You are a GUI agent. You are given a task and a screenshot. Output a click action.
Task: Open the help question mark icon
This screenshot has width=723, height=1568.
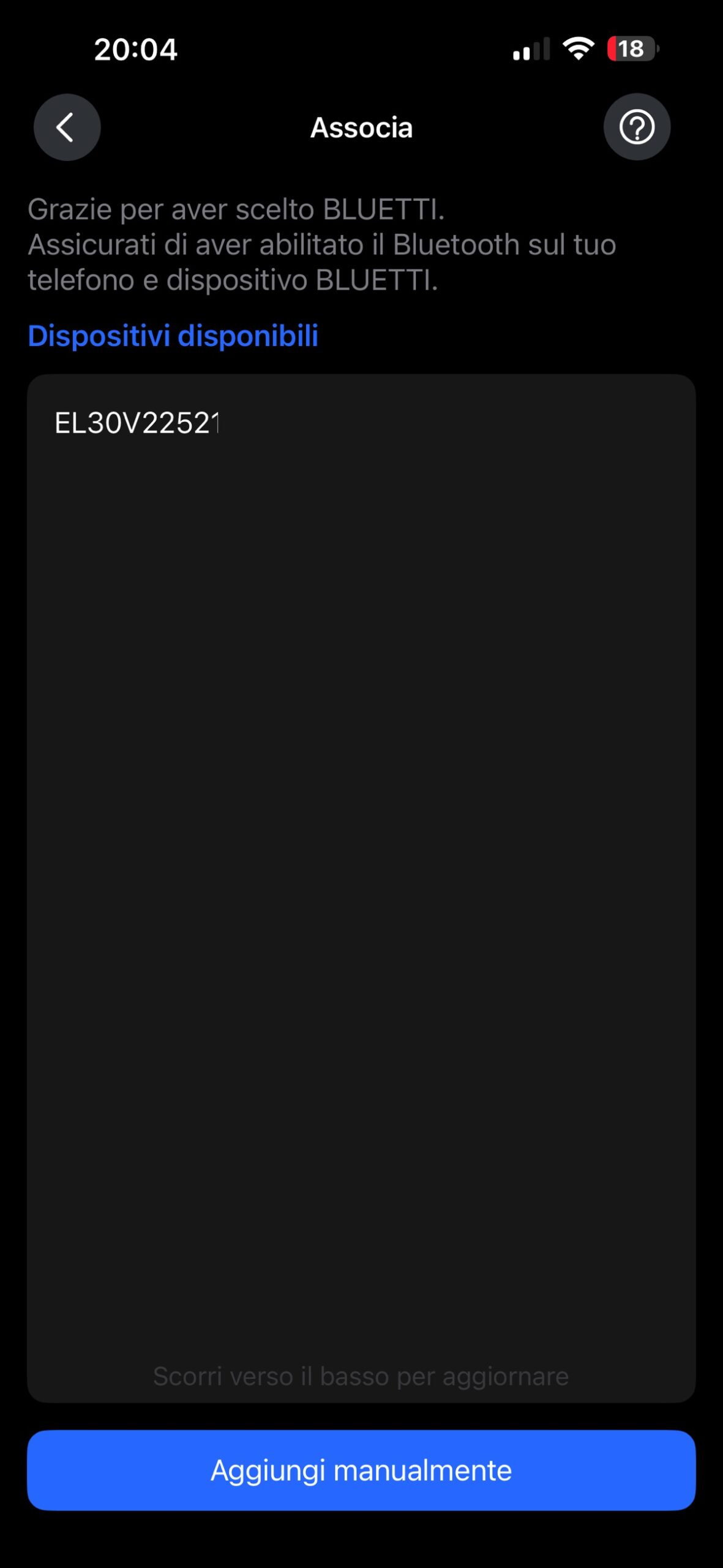(x=637, y=127)
